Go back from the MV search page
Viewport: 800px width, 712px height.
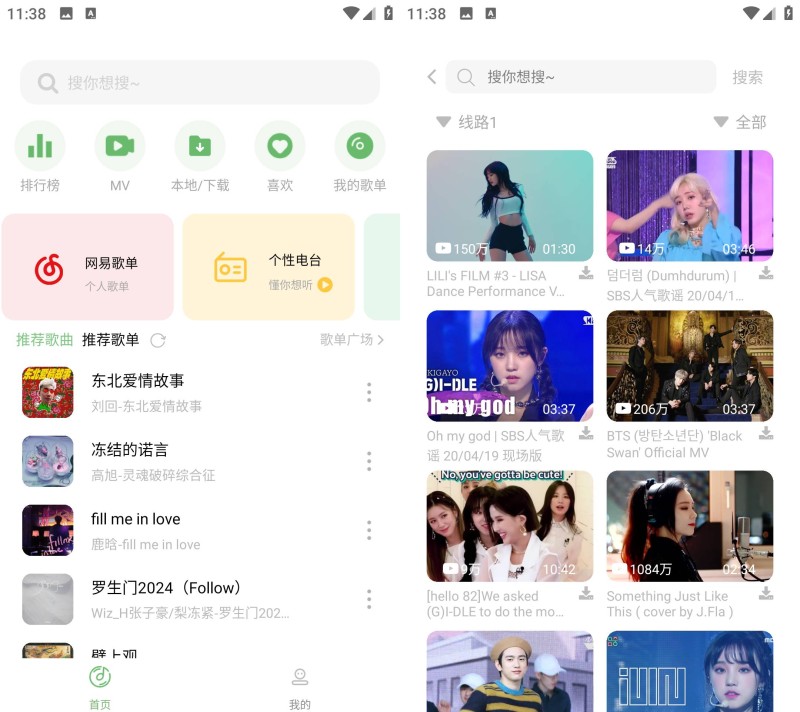coord(431,77)
